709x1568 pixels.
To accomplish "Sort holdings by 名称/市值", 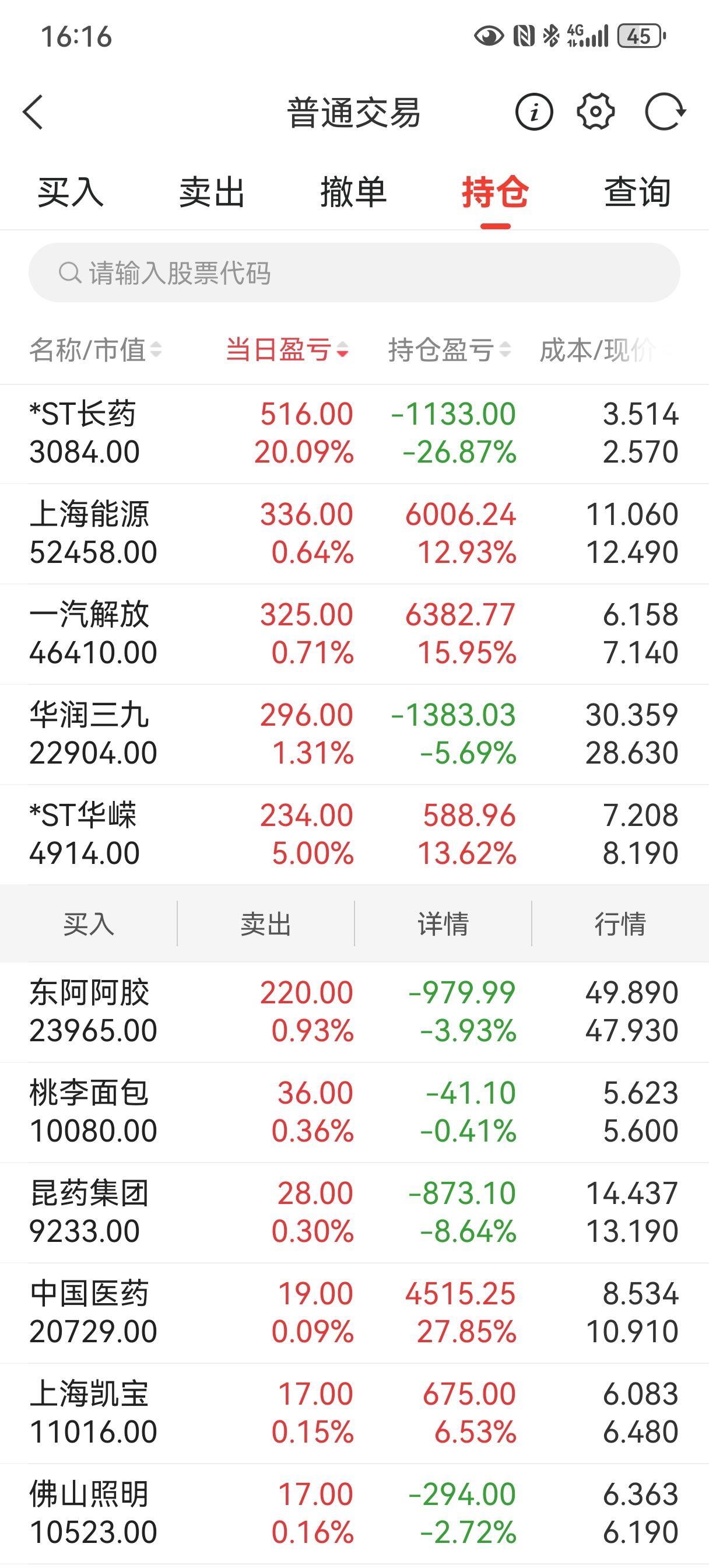I will click(96, 350).
